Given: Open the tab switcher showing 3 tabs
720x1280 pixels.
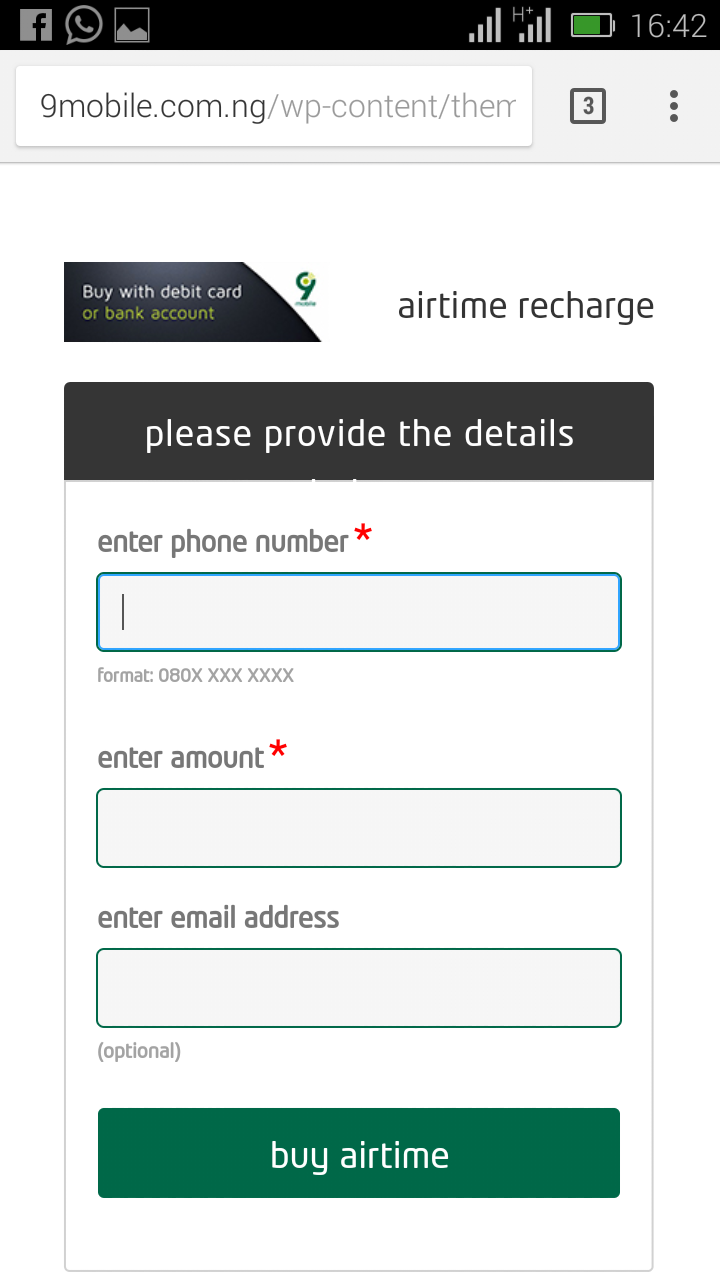Looking at the screenshot, I should [x=588, y=106].
